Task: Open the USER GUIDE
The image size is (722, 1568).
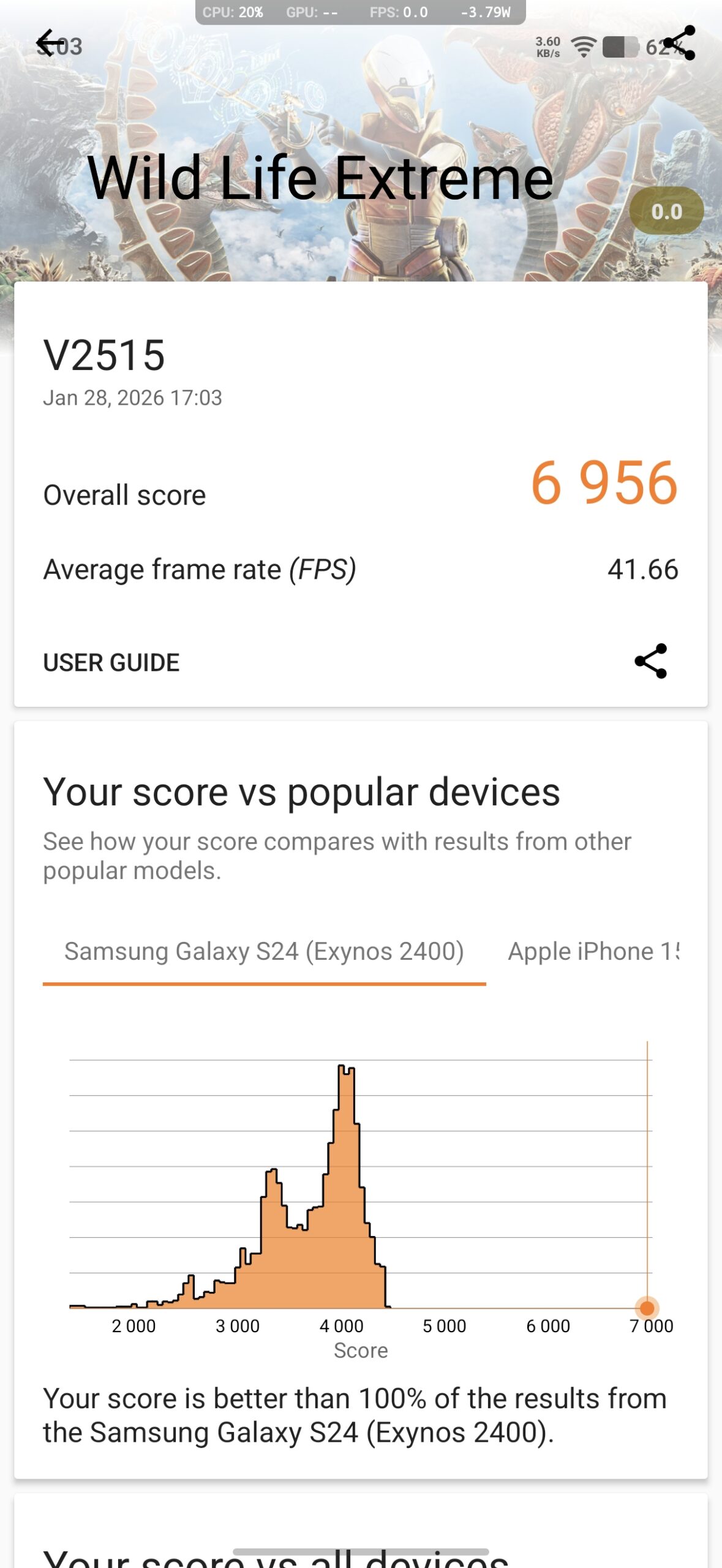Action: (x=111, y=663)
